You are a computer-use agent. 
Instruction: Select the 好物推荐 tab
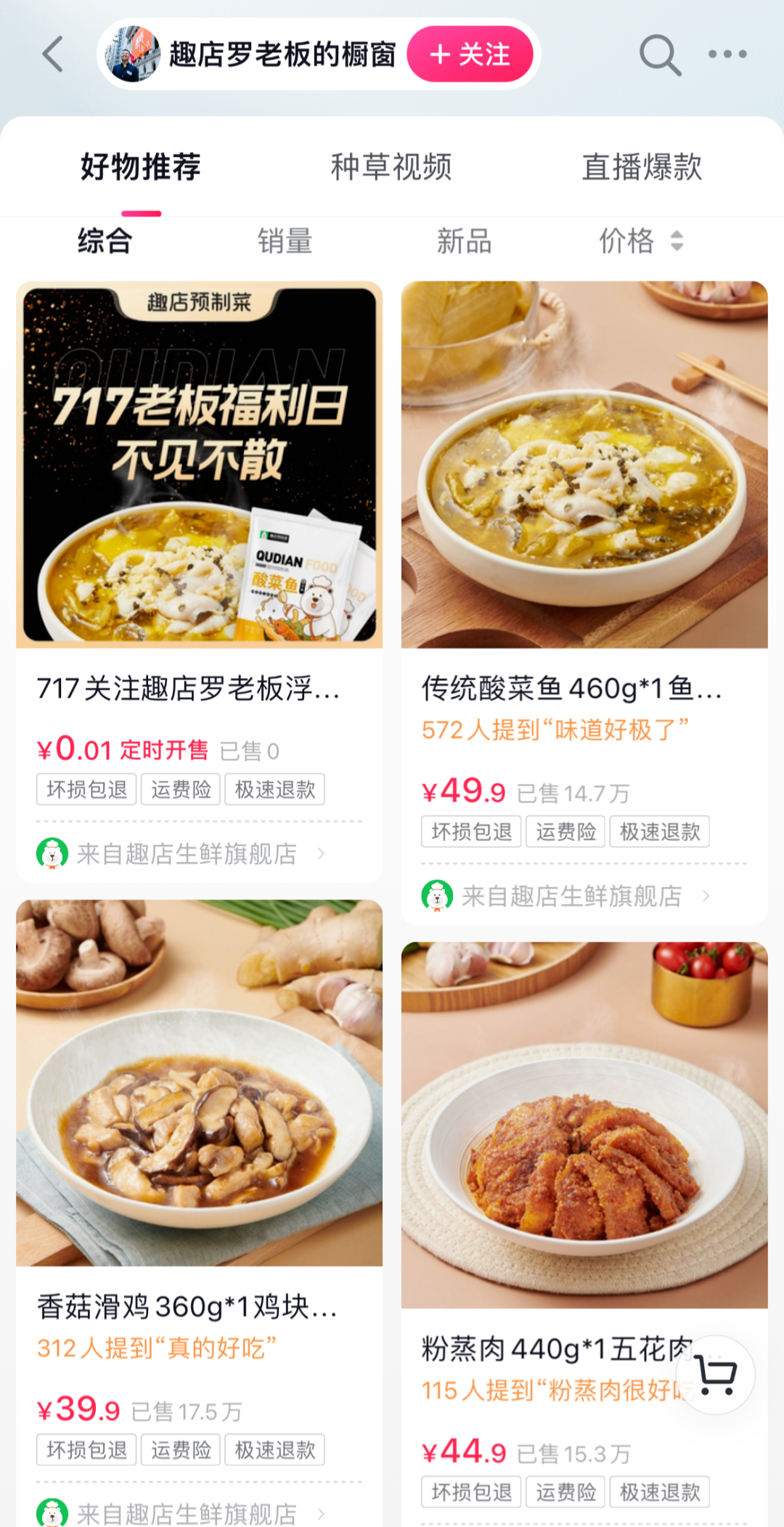(x=141, y=167)
